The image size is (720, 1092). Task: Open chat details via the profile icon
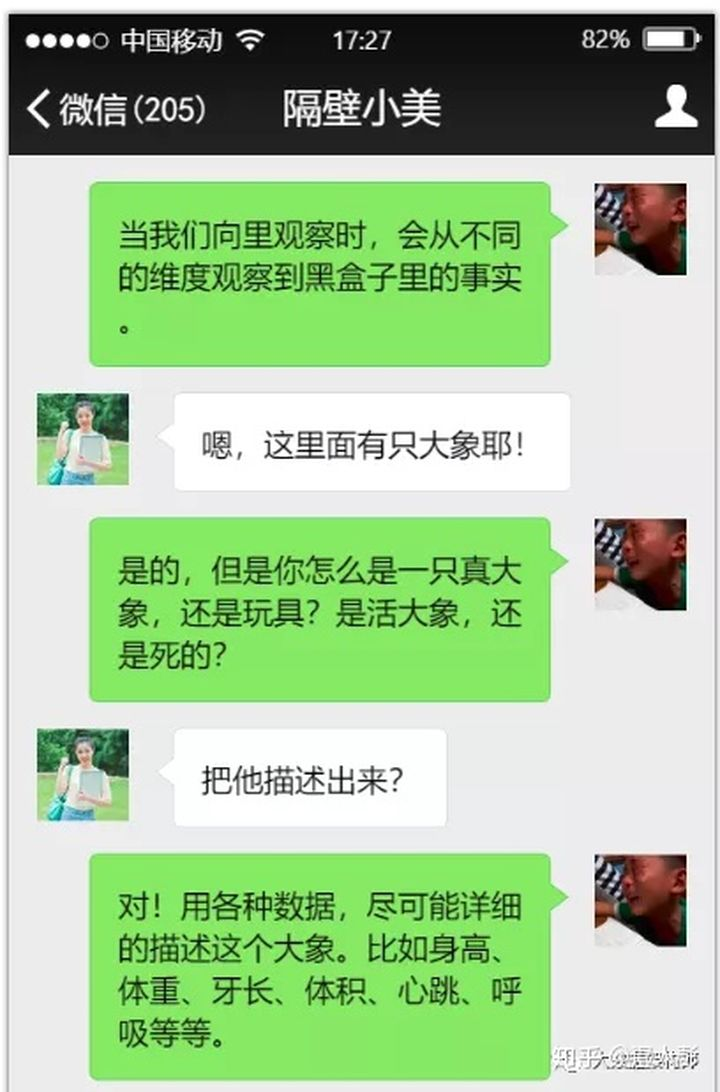[675, 108]
